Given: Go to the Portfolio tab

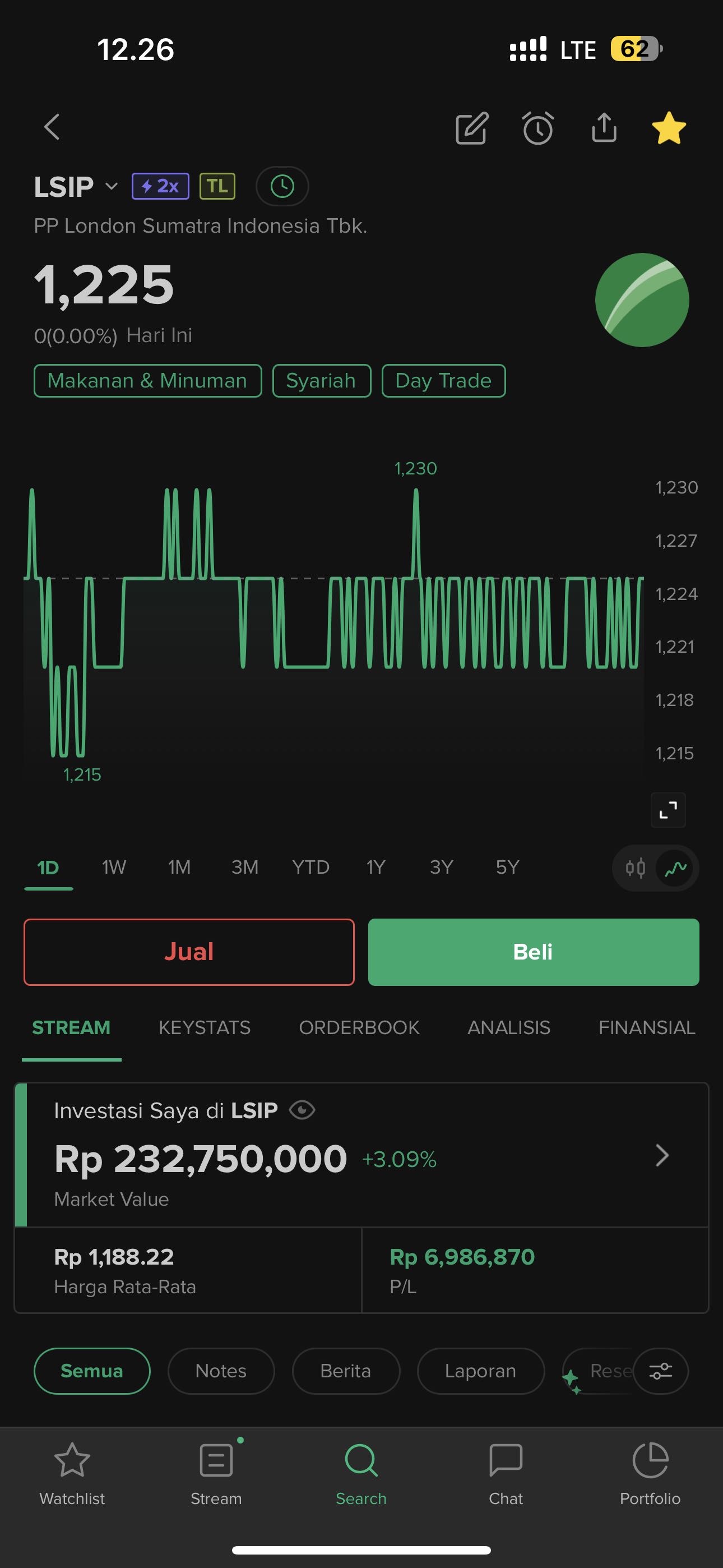Looking at the screenshot, I should [x=650, y=1472].
